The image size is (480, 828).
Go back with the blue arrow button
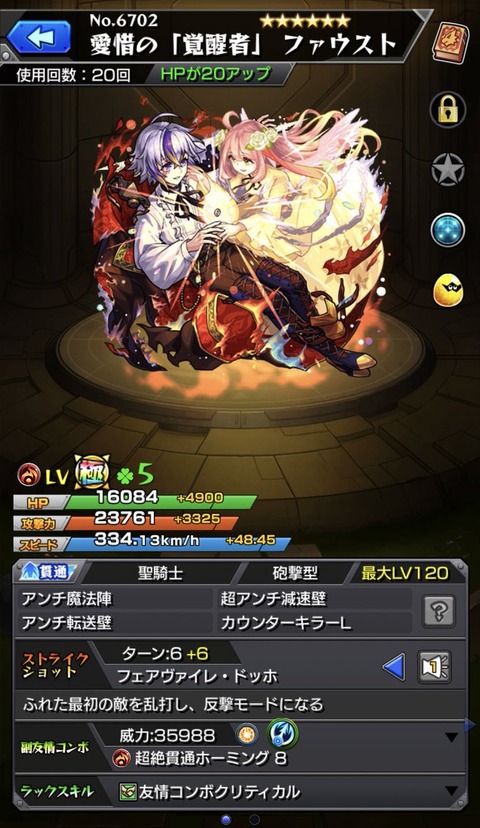[x=39, y=37]
